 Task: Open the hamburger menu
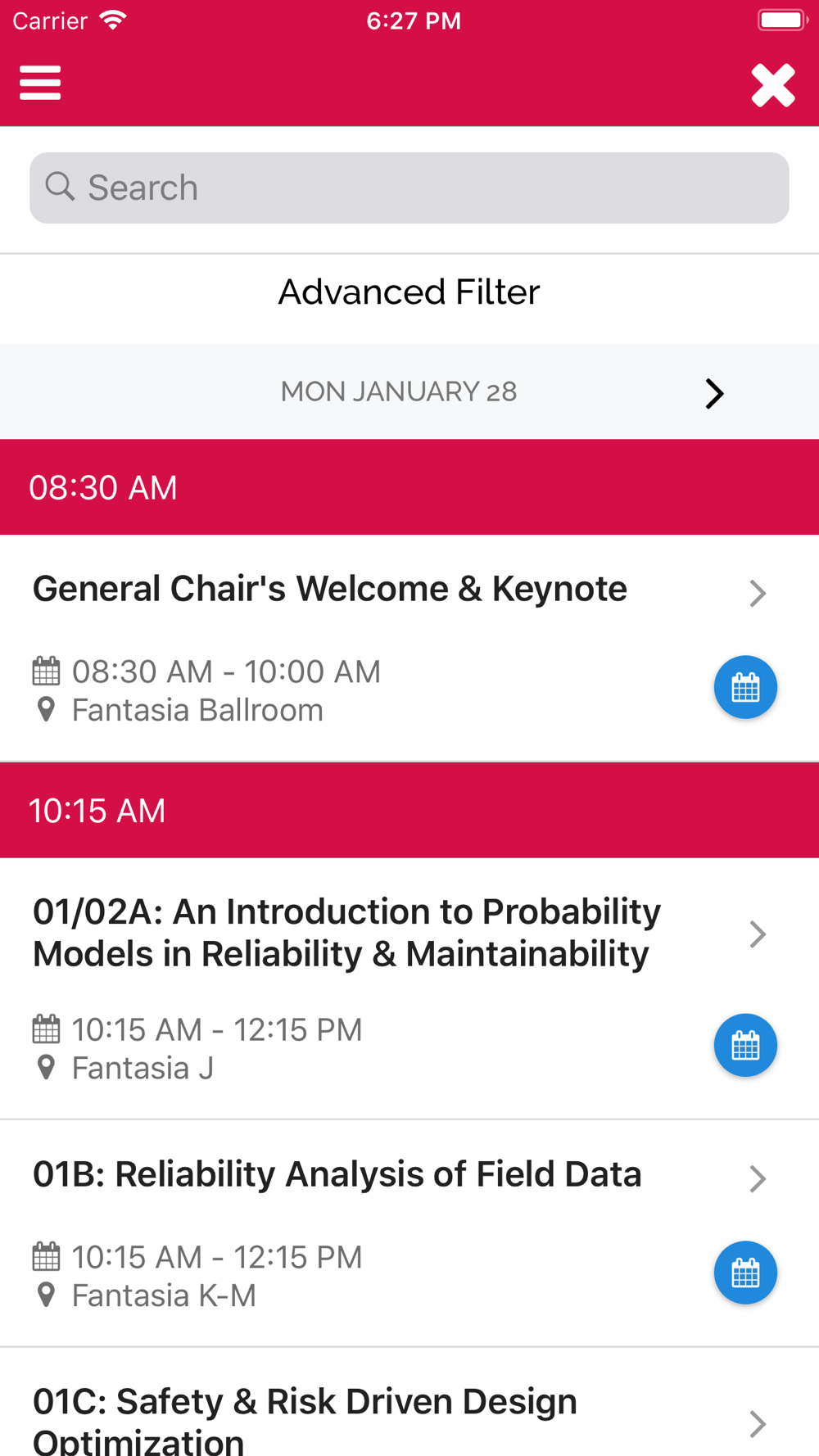point(40,83)
